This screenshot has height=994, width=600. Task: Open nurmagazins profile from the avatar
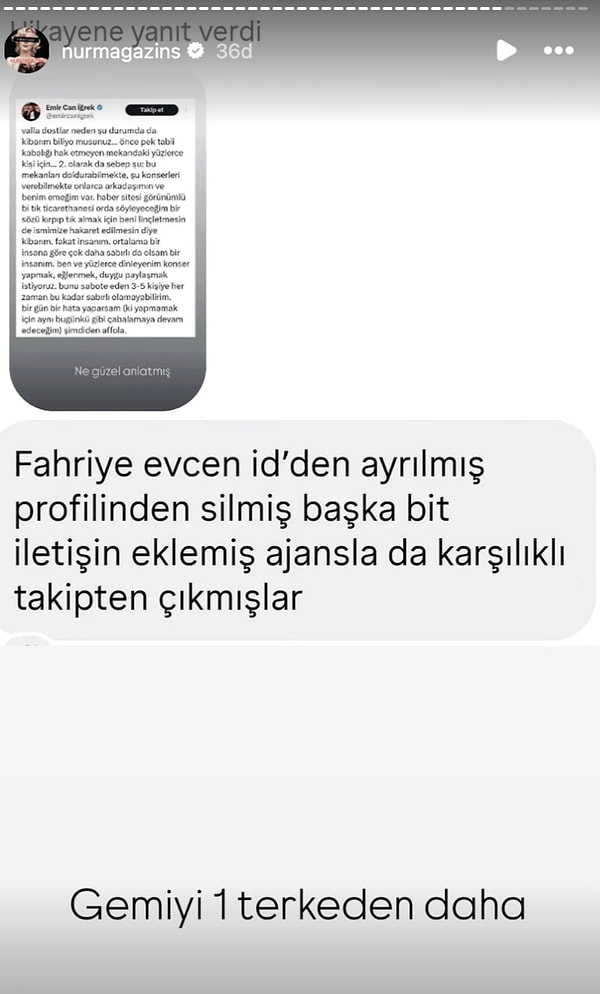[27, 50]
